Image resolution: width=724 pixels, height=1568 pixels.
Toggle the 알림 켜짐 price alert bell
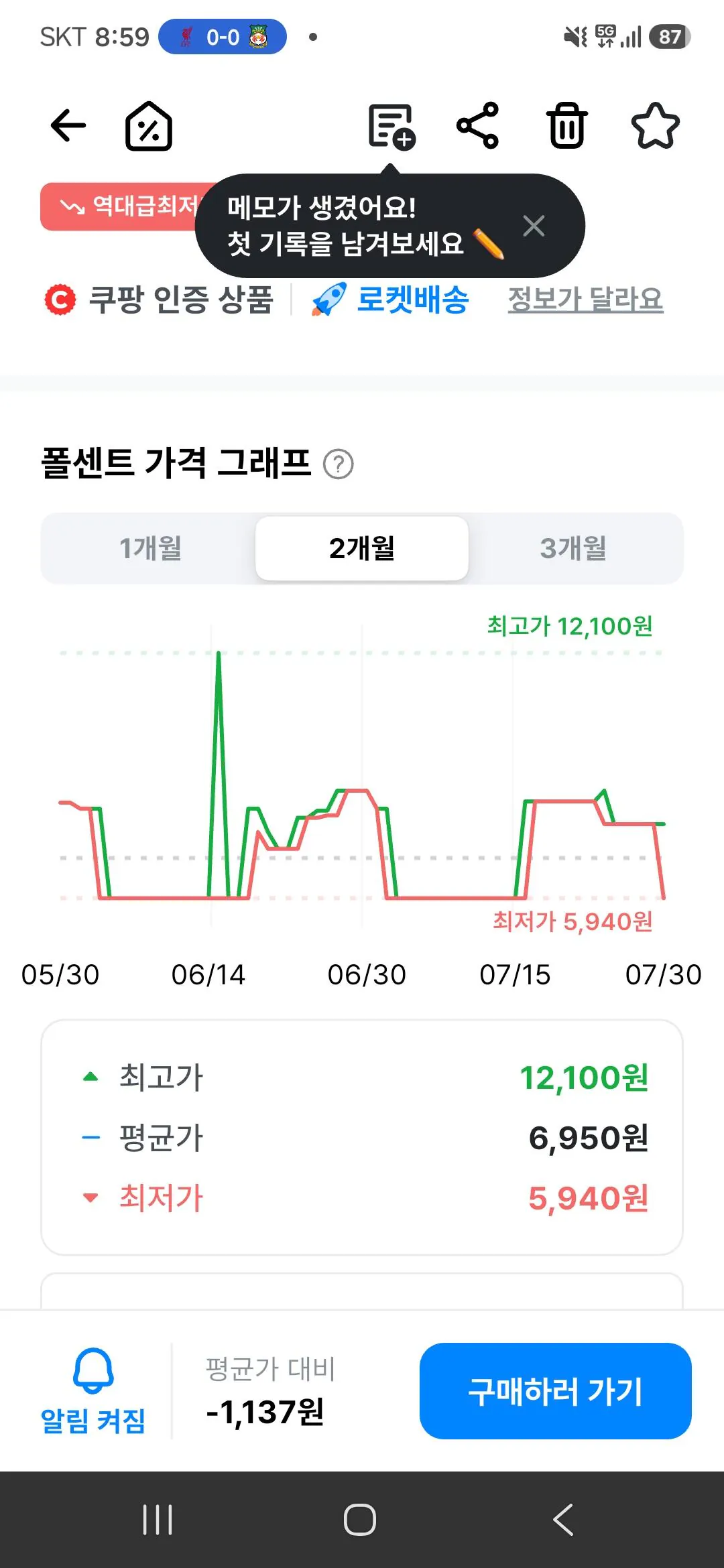point(93,1390)
